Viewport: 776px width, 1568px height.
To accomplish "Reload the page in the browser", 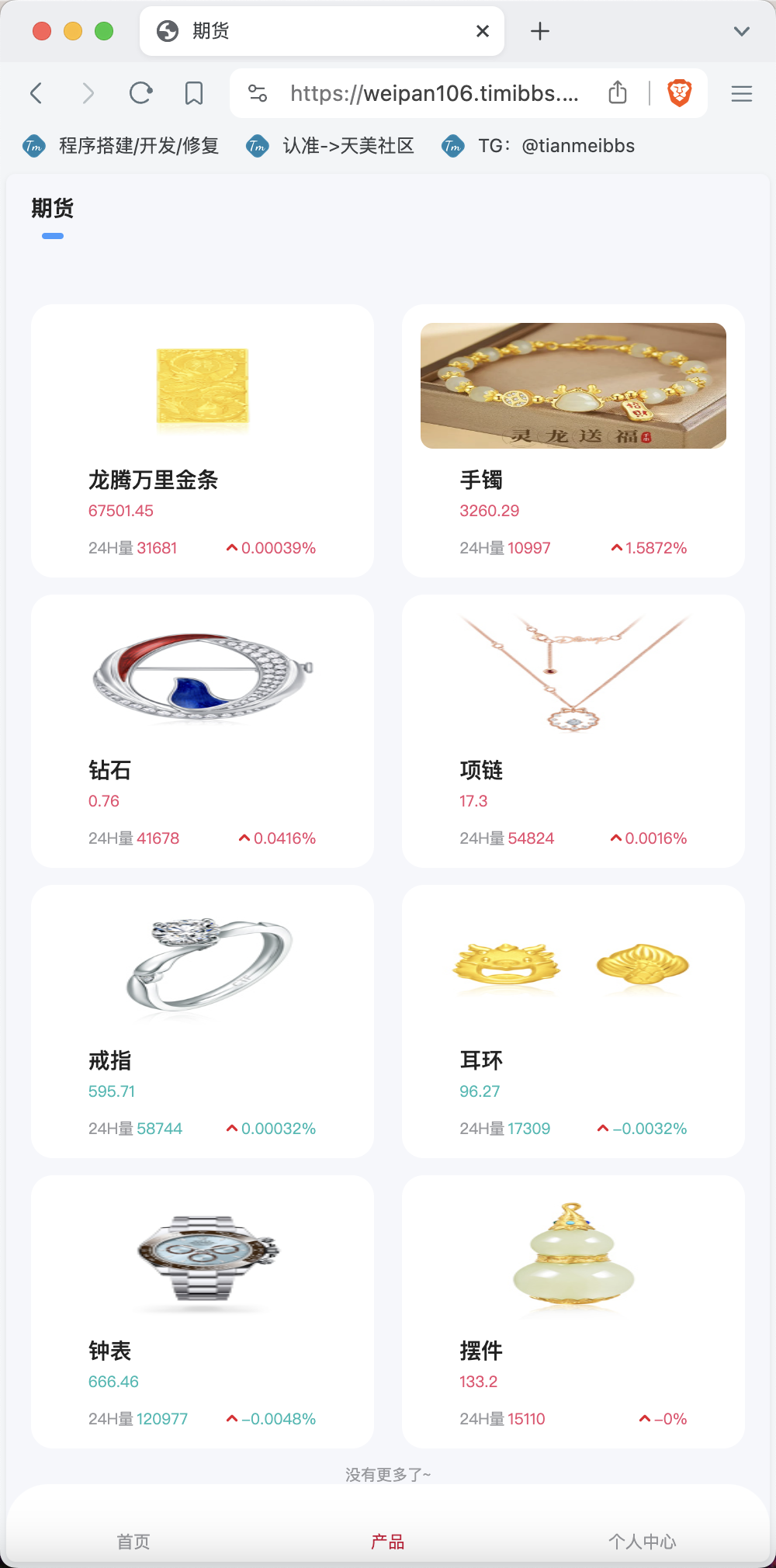I will coord(140,94).
